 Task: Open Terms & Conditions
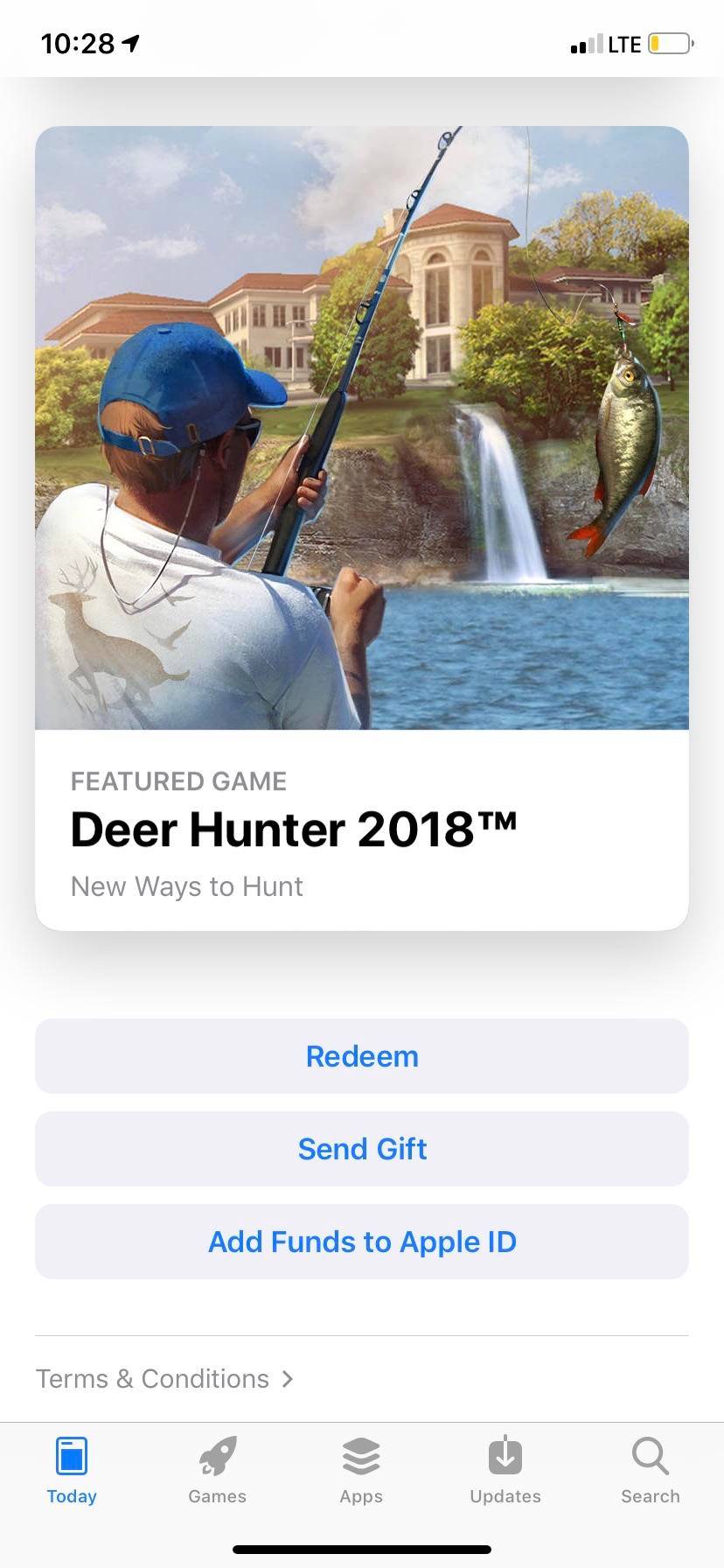pyautogui.click(x=153, y=1378)
